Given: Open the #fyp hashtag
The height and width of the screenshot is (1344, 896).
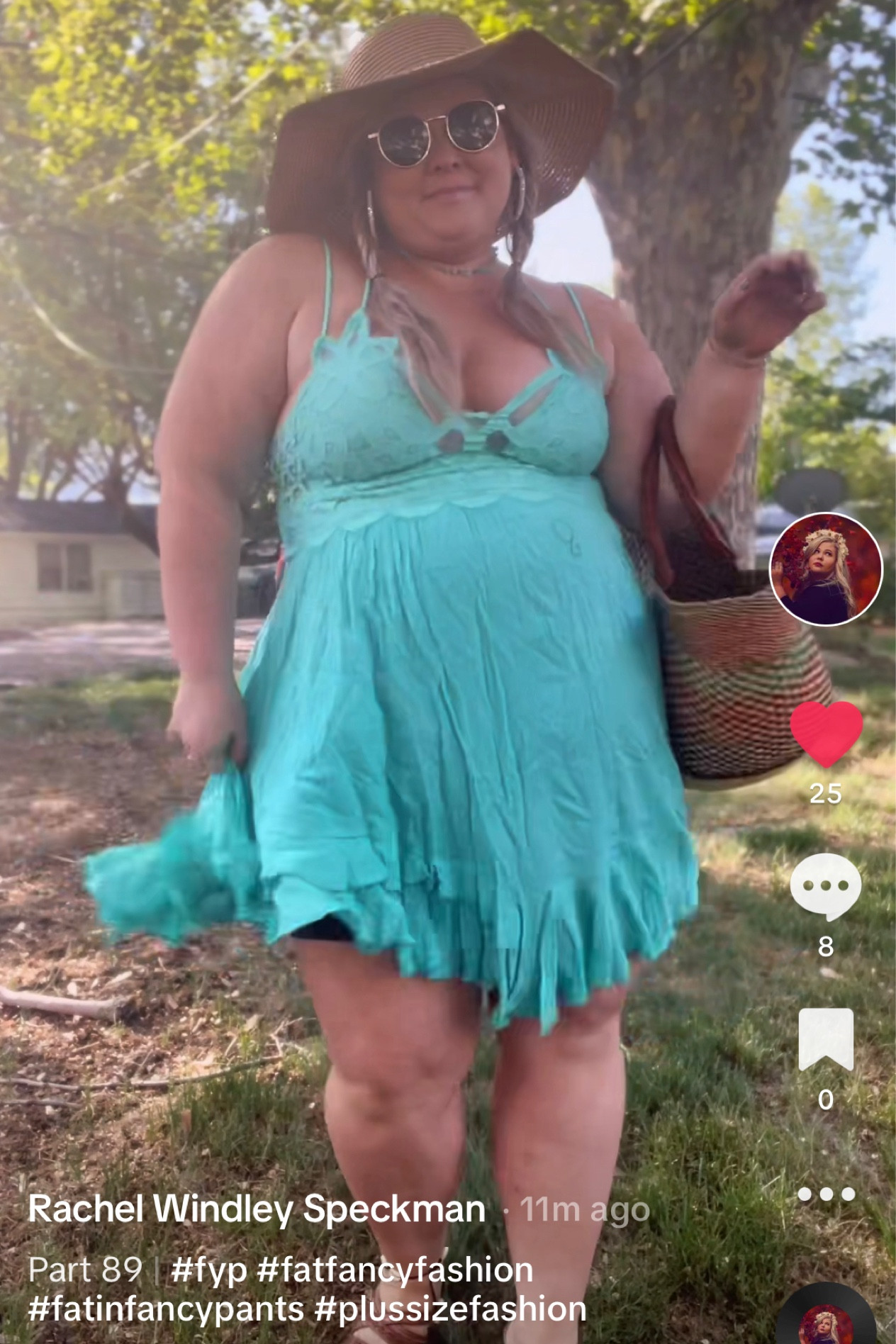Looking at the screenshot, I should (x=208, y=1270).
